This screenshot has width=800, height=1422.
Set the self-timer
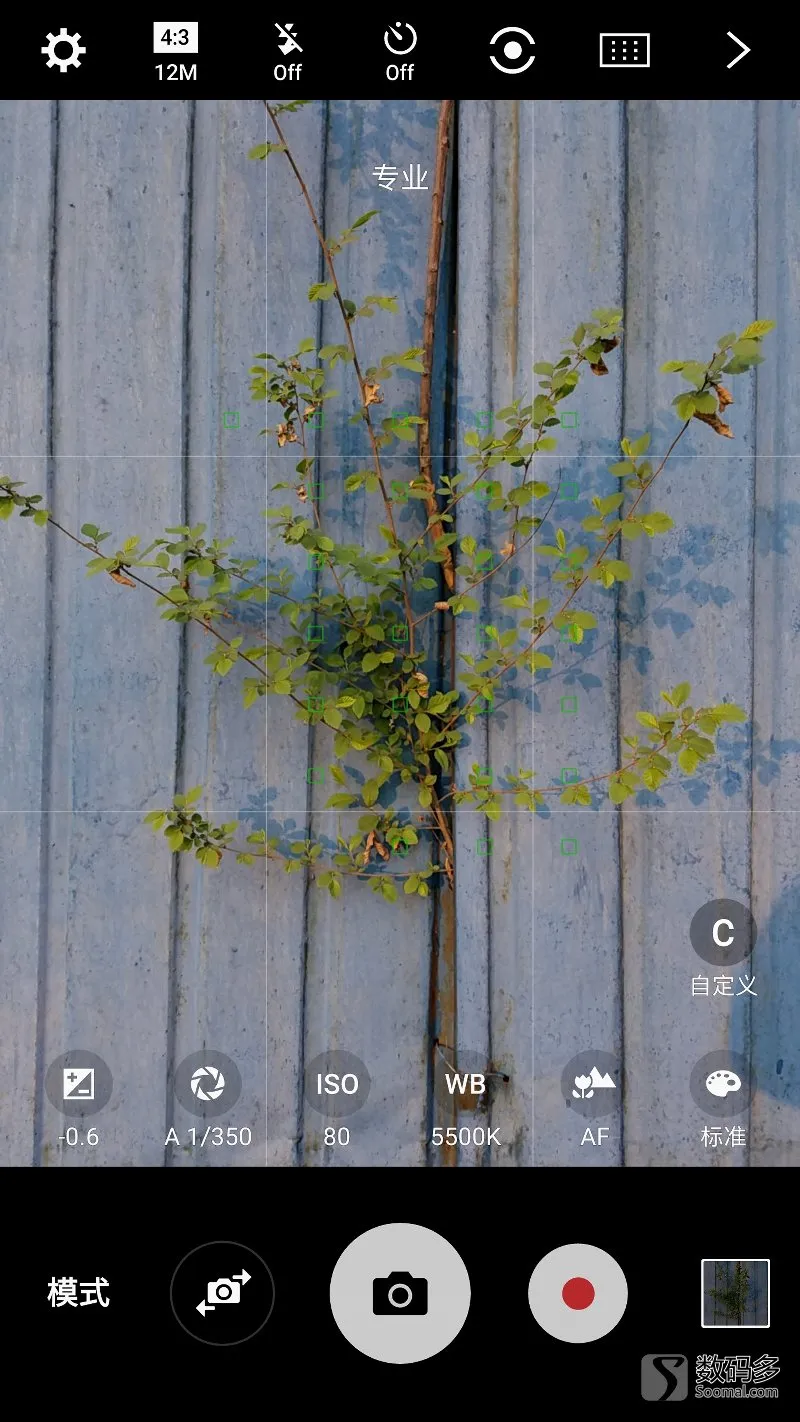tap(400, 52)
